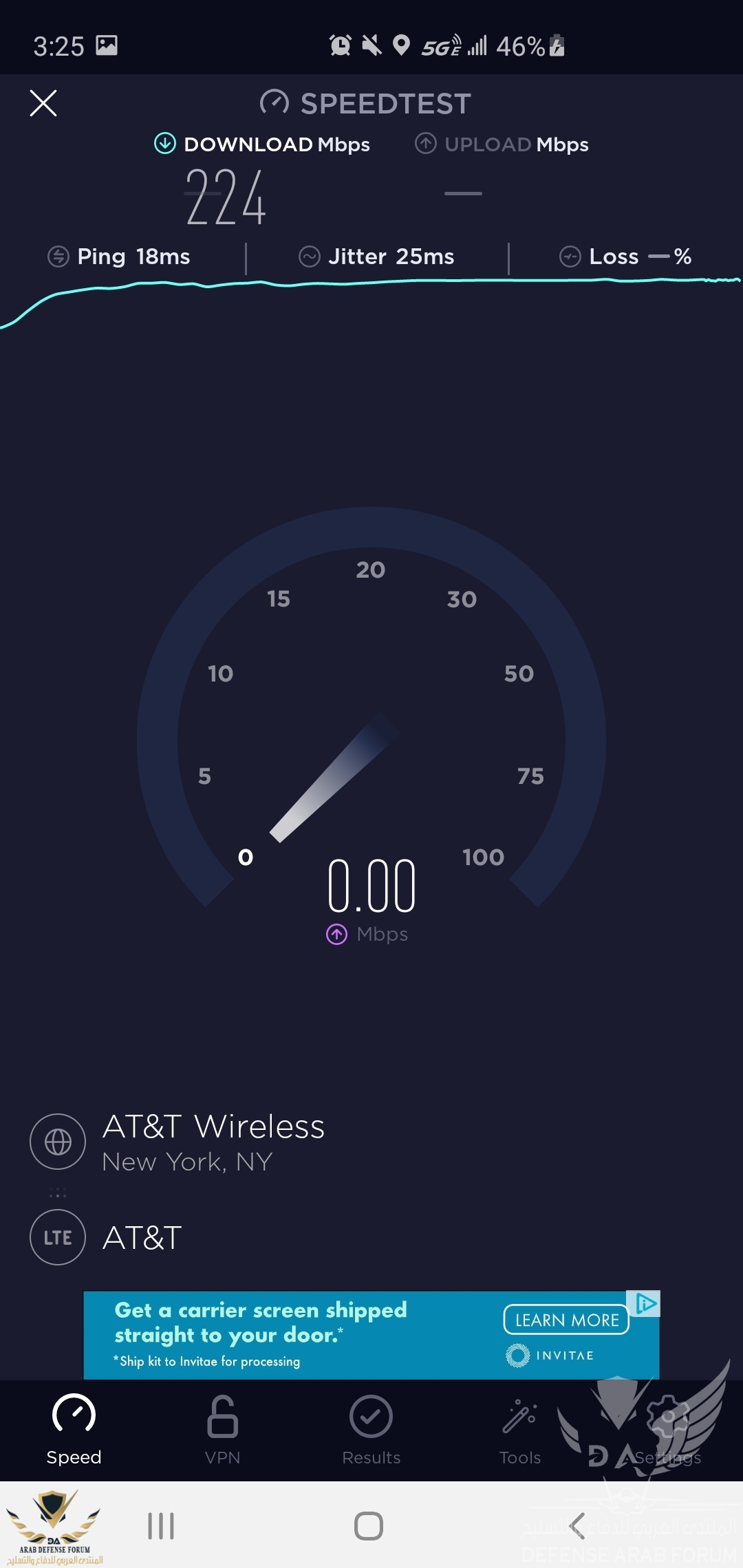Open the AdChoices icon on the banner

coord(646,1303)
